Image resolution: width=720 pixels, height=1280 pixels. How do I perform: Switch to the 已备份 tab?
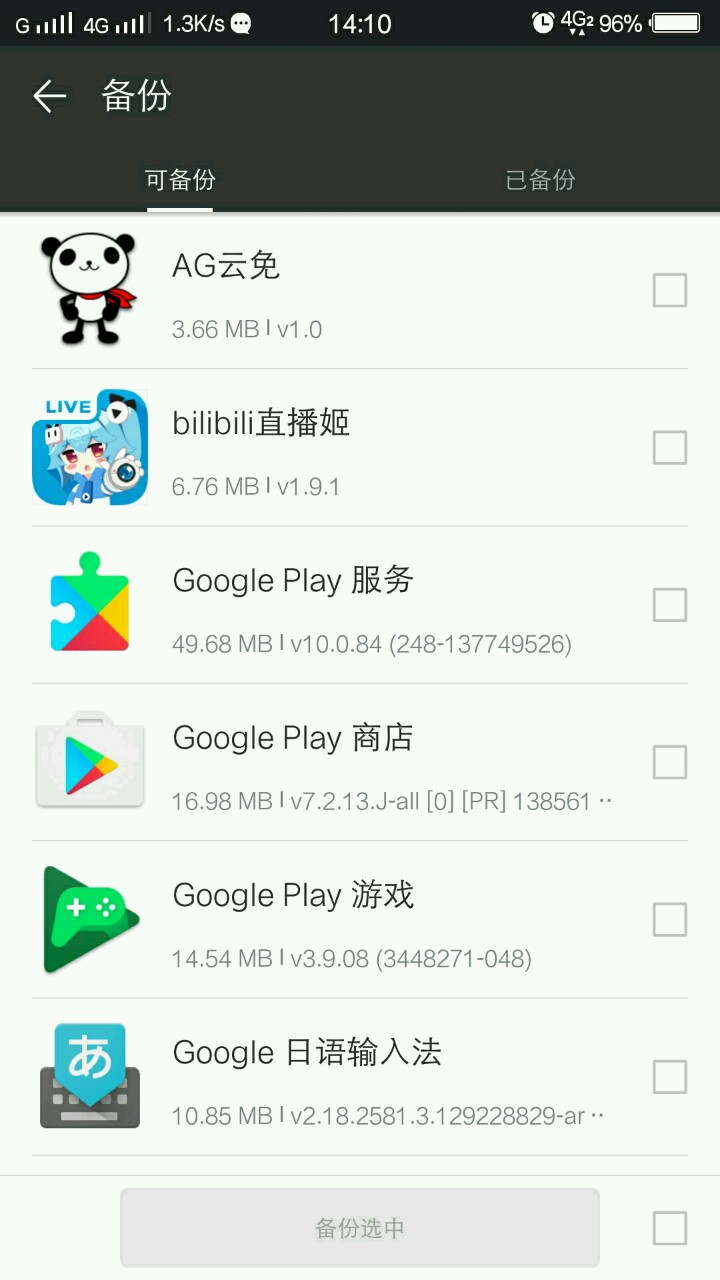coord(540,180)
